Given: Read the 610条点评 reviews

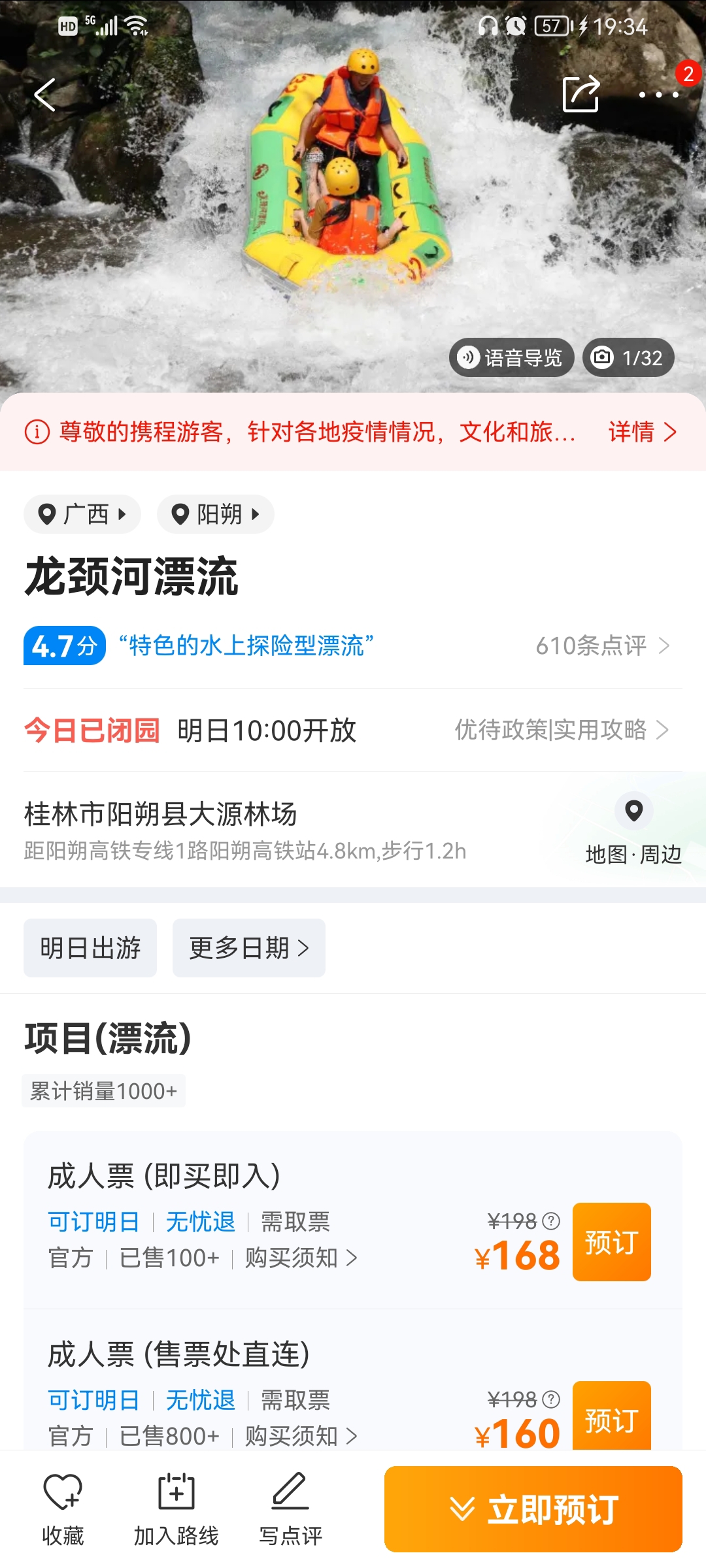Looking at the screenshot, I should (x=601, y=645).
